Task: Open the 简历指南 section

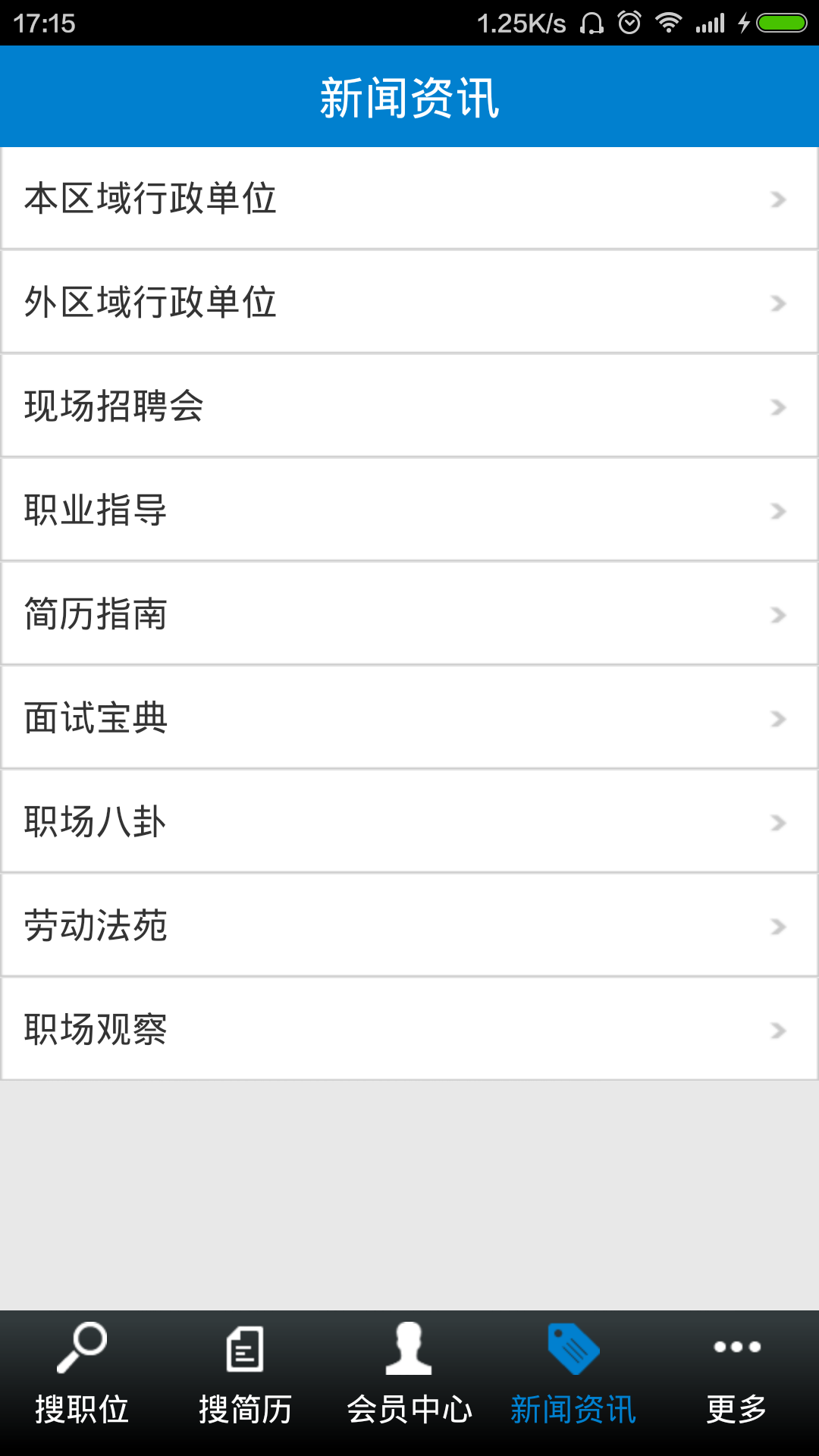Action: (x=409, y=614)
